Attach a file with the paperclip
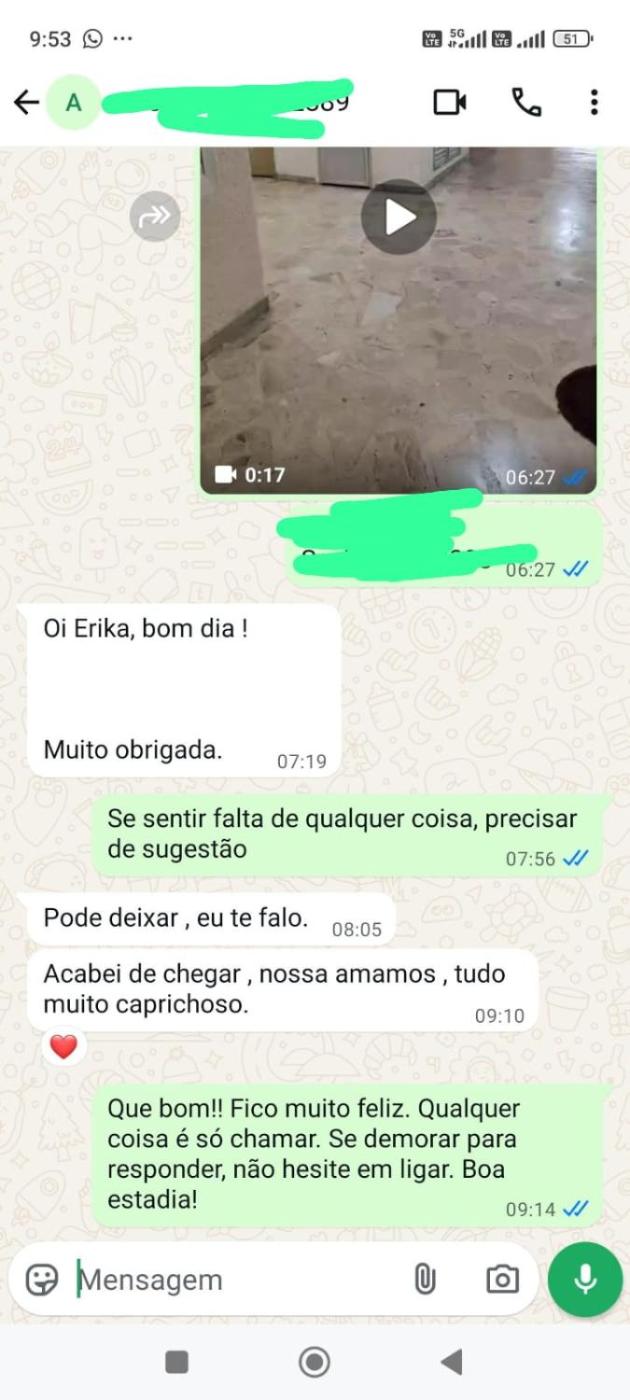The width and height of the screenshot is (630, 1400). 425,1279
